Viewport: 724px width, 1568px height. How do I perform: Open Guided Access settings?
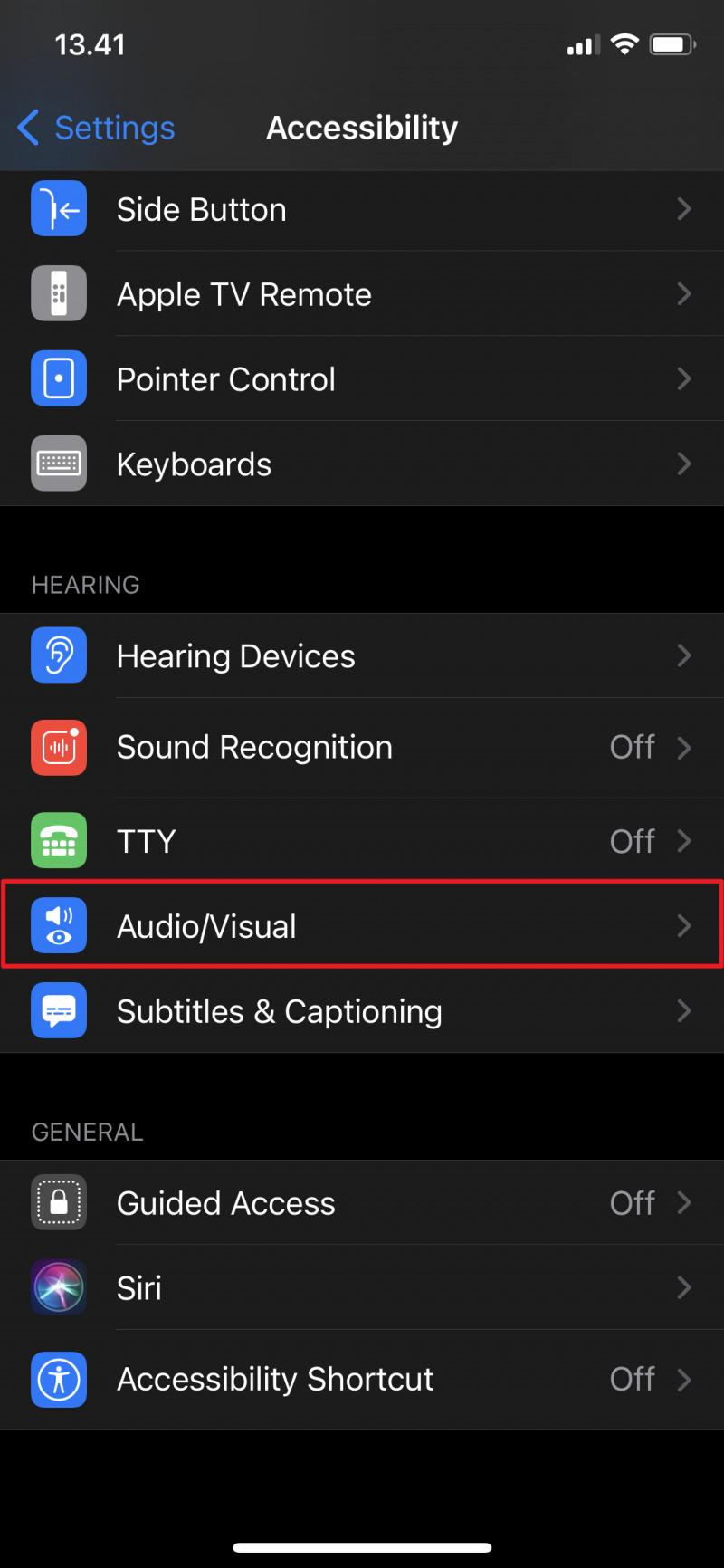(362, 1203)
